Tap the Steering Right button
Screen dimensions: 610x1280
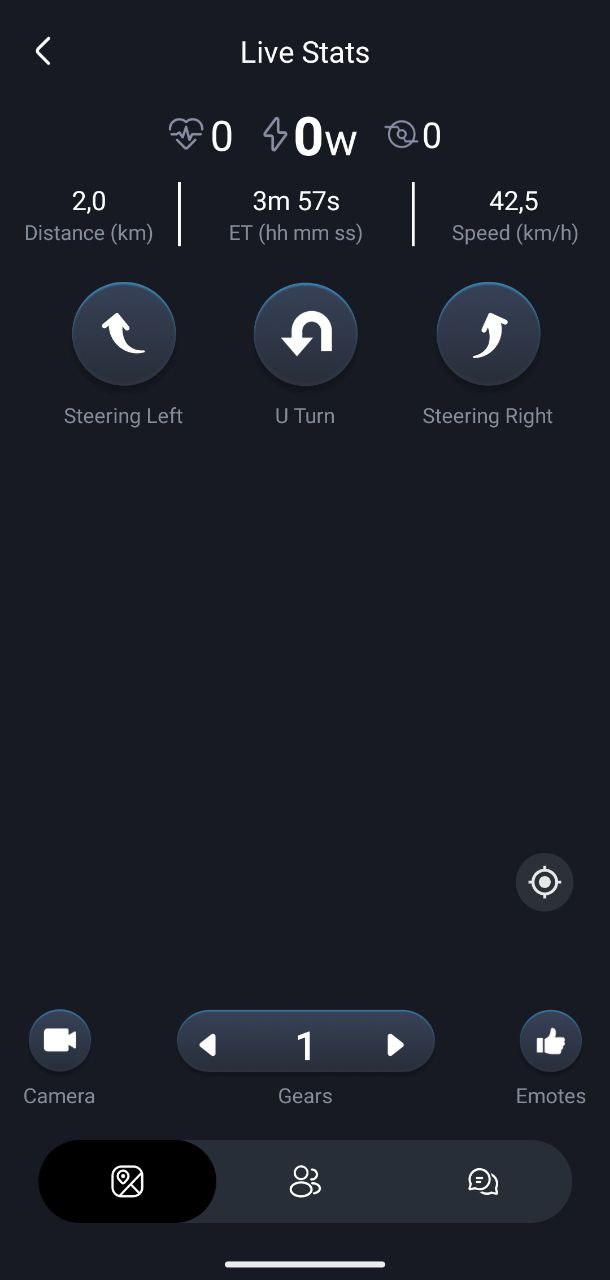coord(488,334)
